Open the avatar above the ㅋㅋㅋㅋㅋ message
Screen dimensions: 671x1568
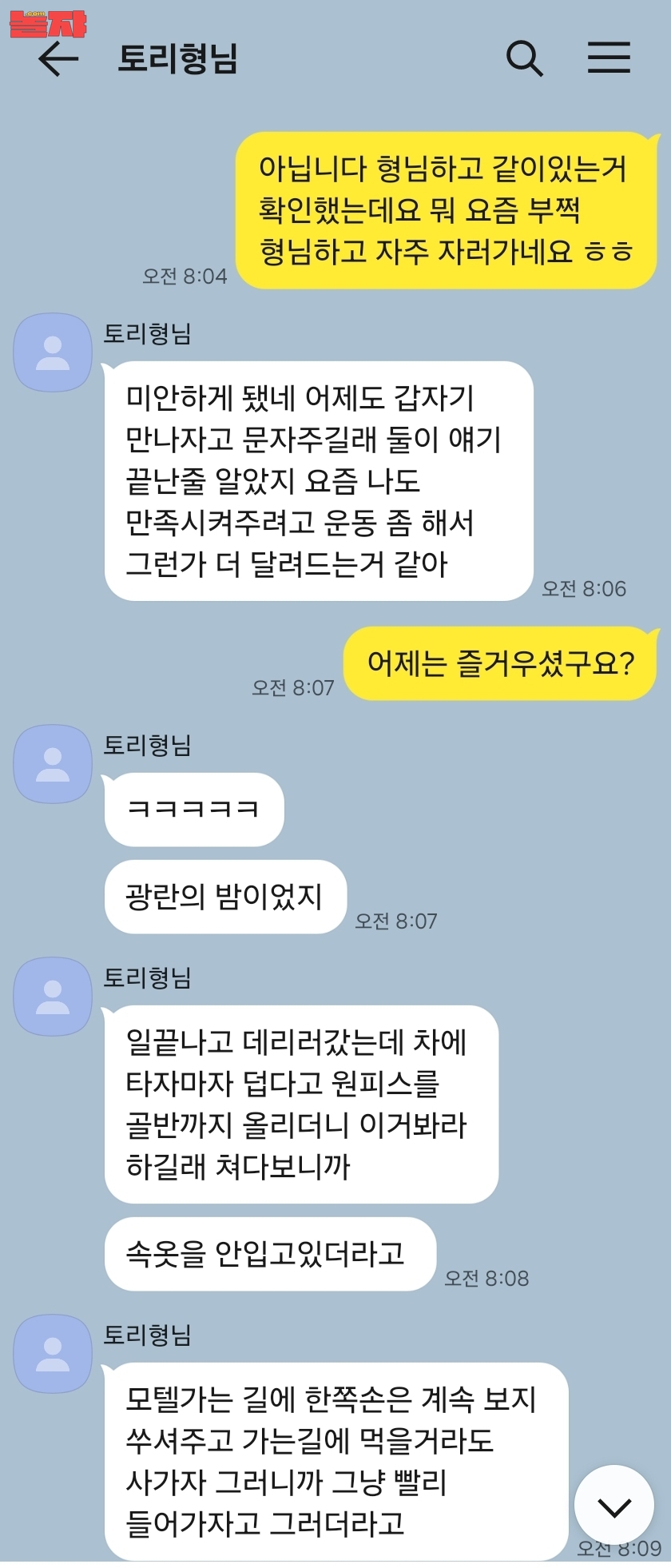(53, 763)
